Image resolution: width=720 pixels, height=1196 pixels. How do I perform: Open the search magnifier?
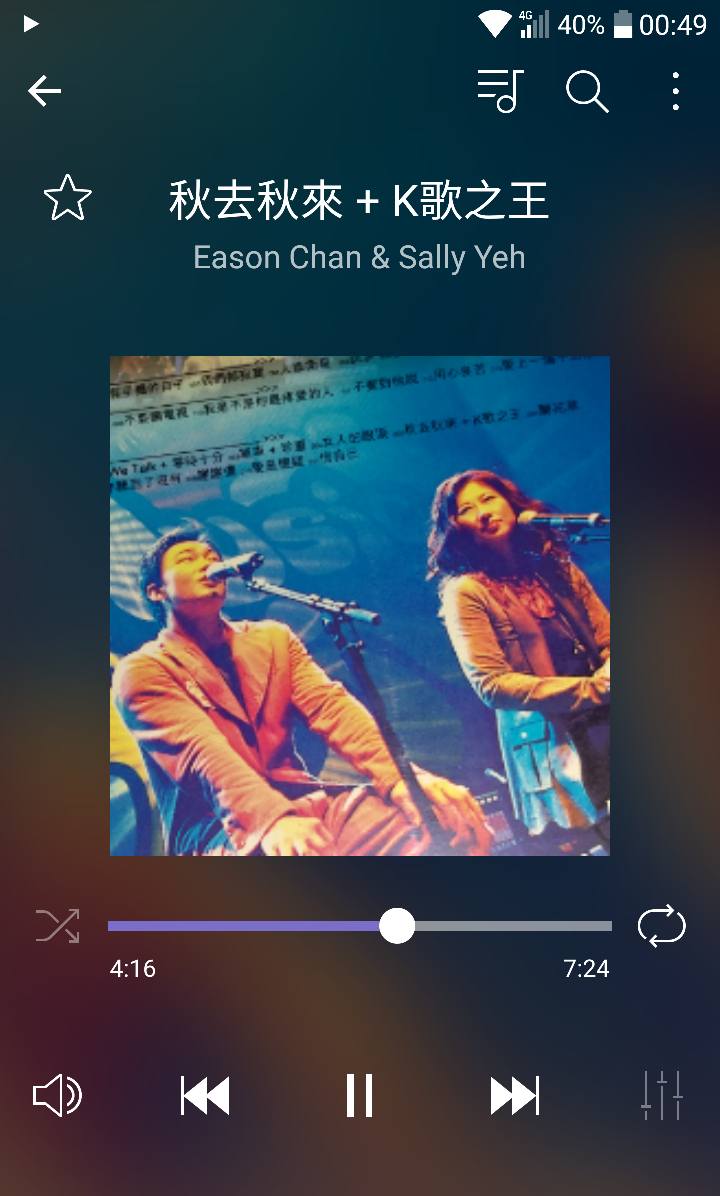click(x=587, y=92)
